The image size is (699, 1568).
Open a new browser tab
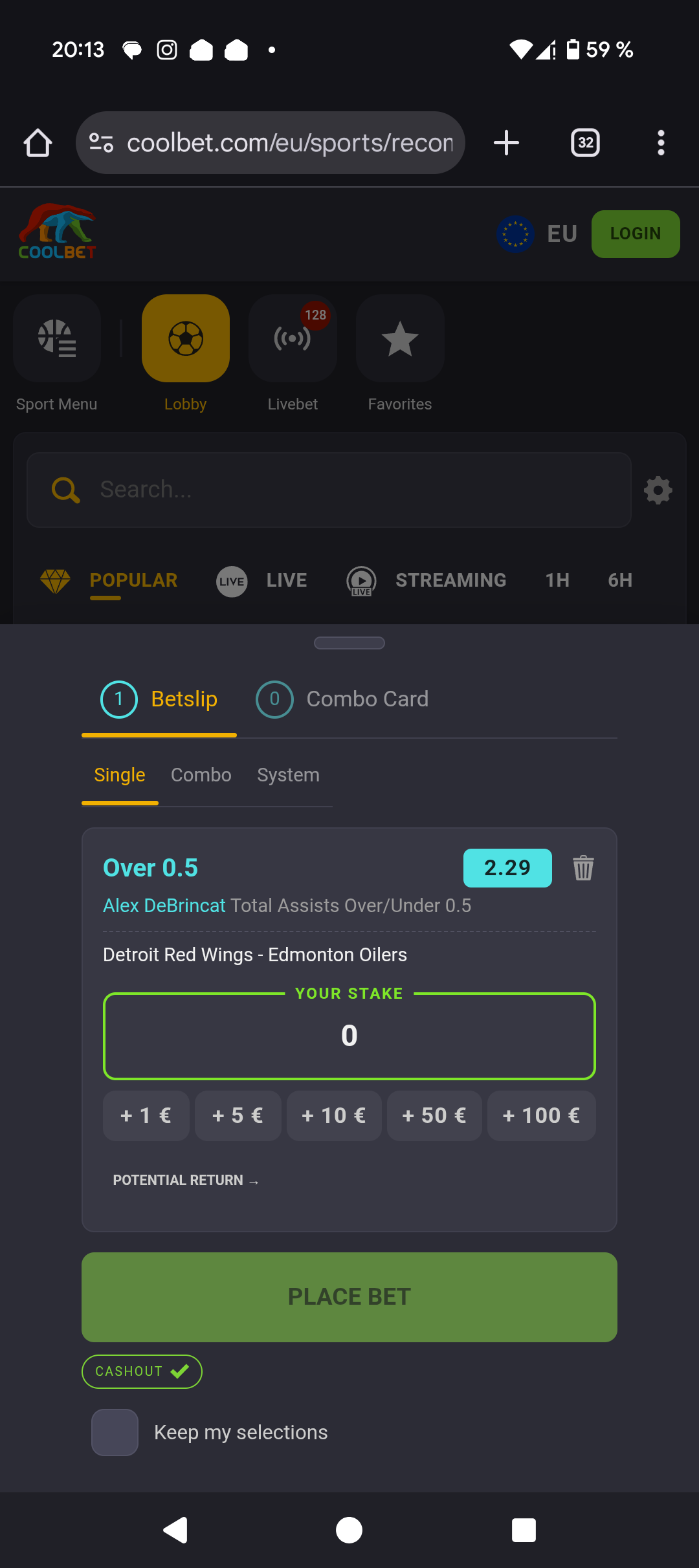[506, 143]
